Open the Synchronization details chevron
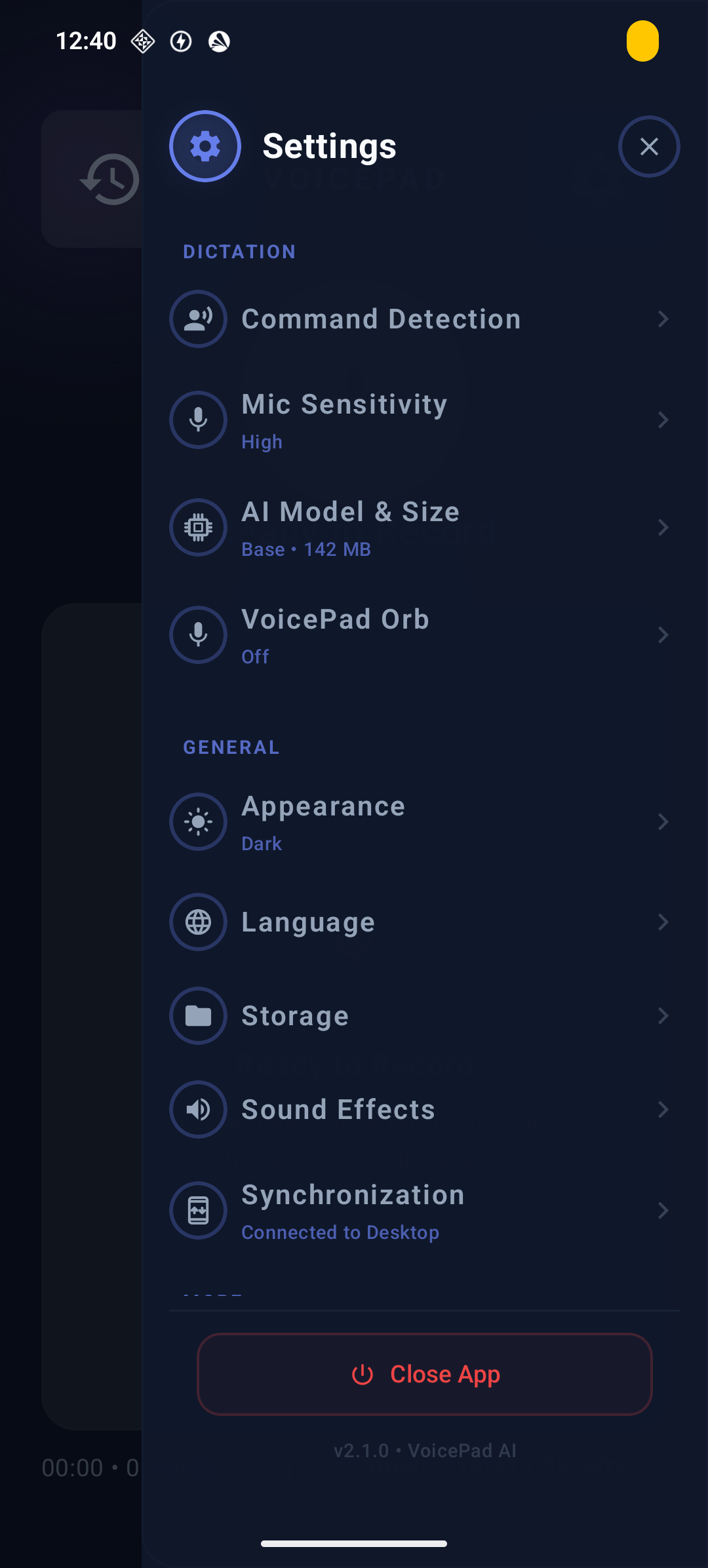This screenshot has height=1568, width=708. click(x=663, y=1211)
